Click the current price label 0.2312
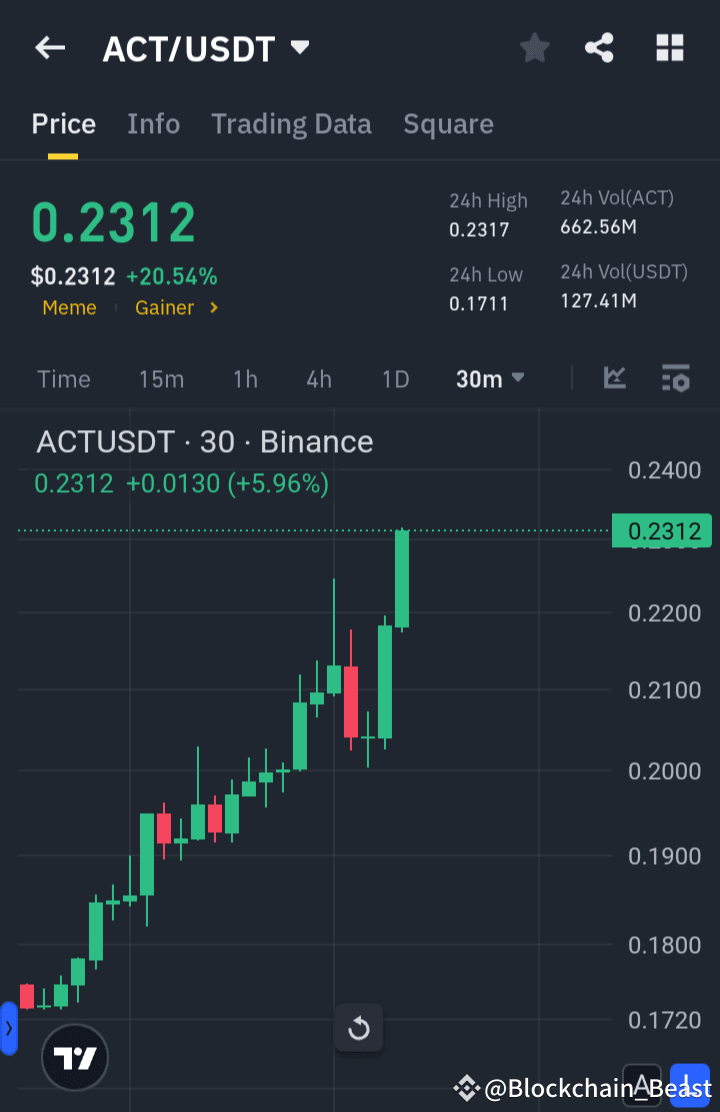Viewport: 720px width, 1112px height. [661, 531]
